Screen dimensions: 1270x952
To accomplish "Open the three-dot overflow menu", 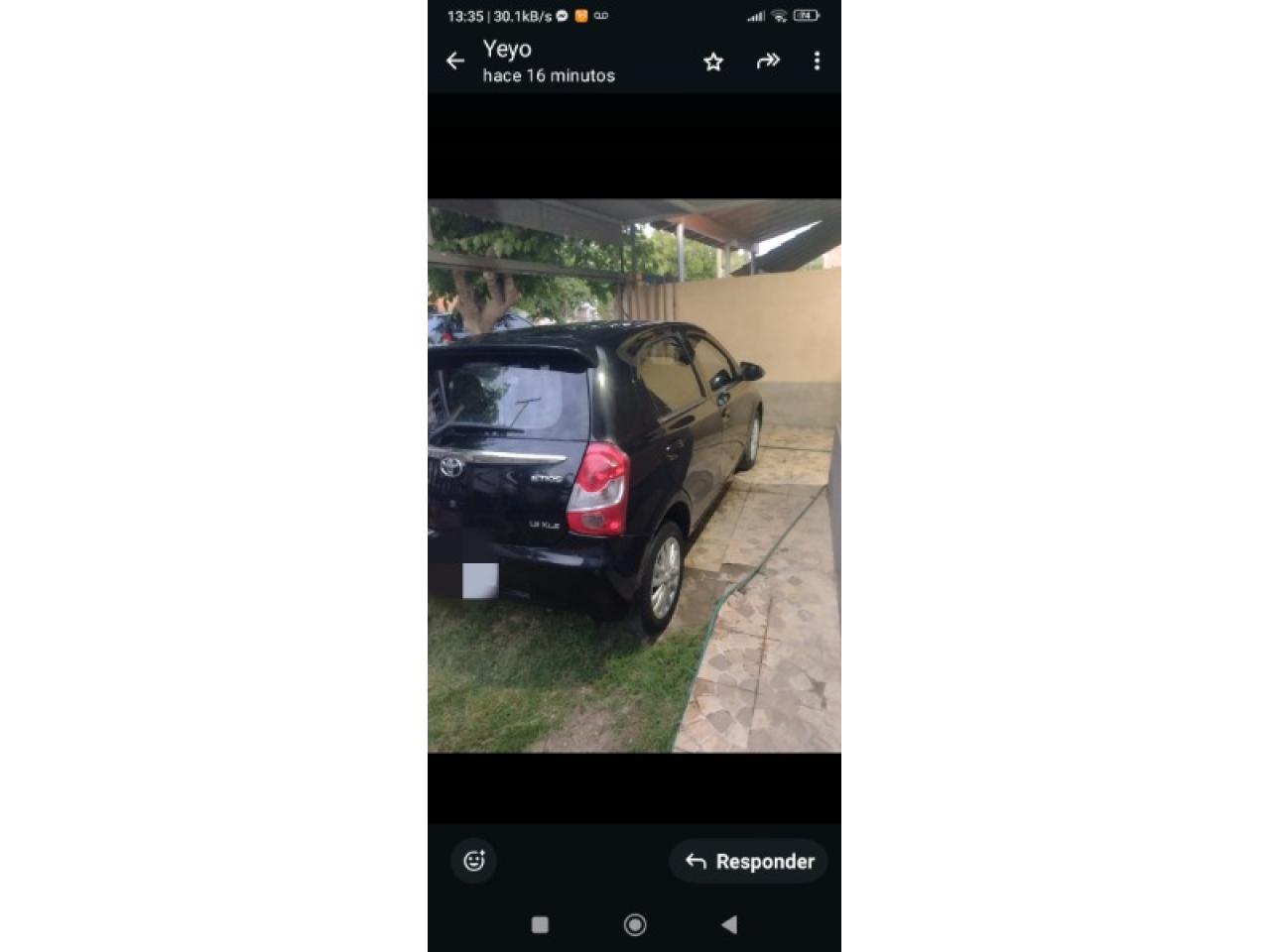I will coord(817,61).
